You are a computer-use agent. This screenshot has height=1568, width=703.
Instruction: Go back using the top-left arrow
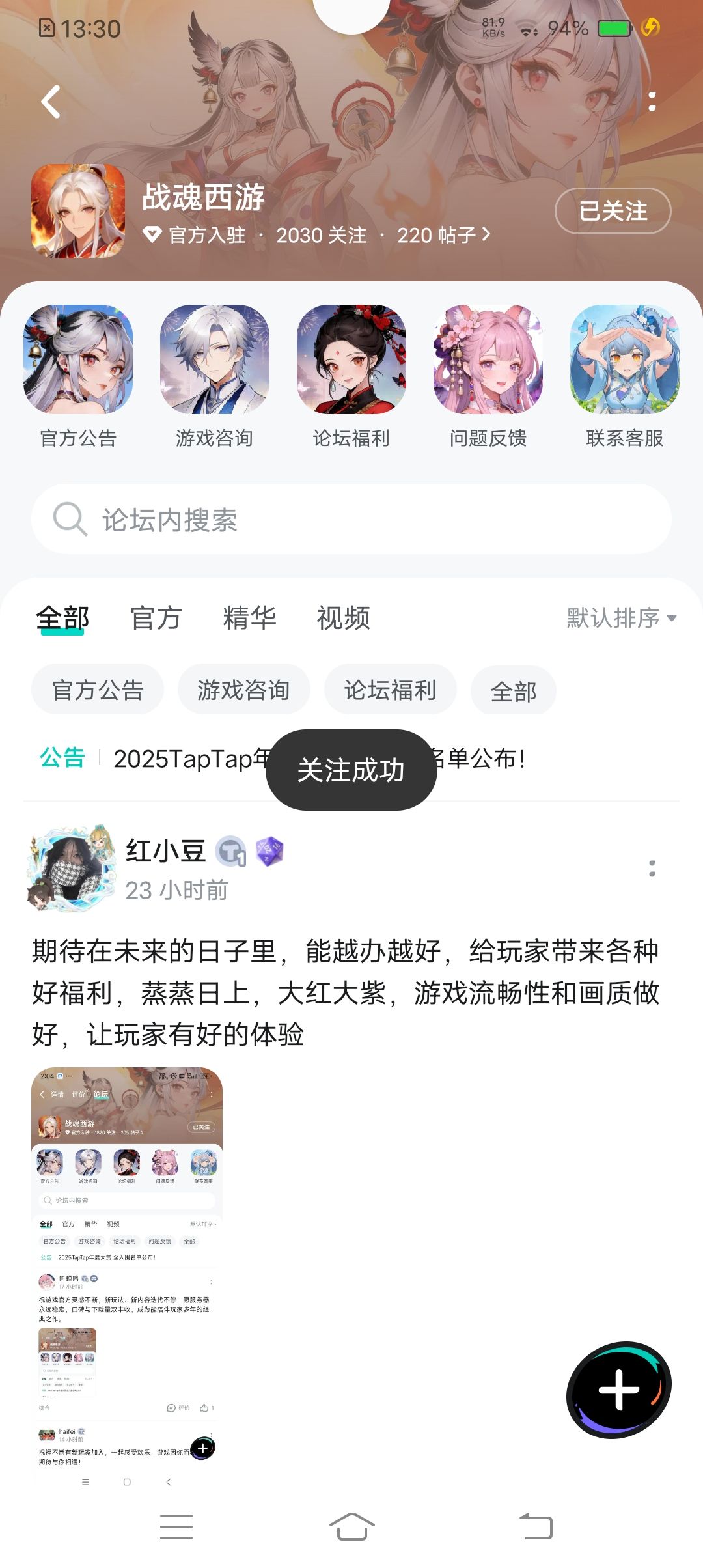[51, 102]
